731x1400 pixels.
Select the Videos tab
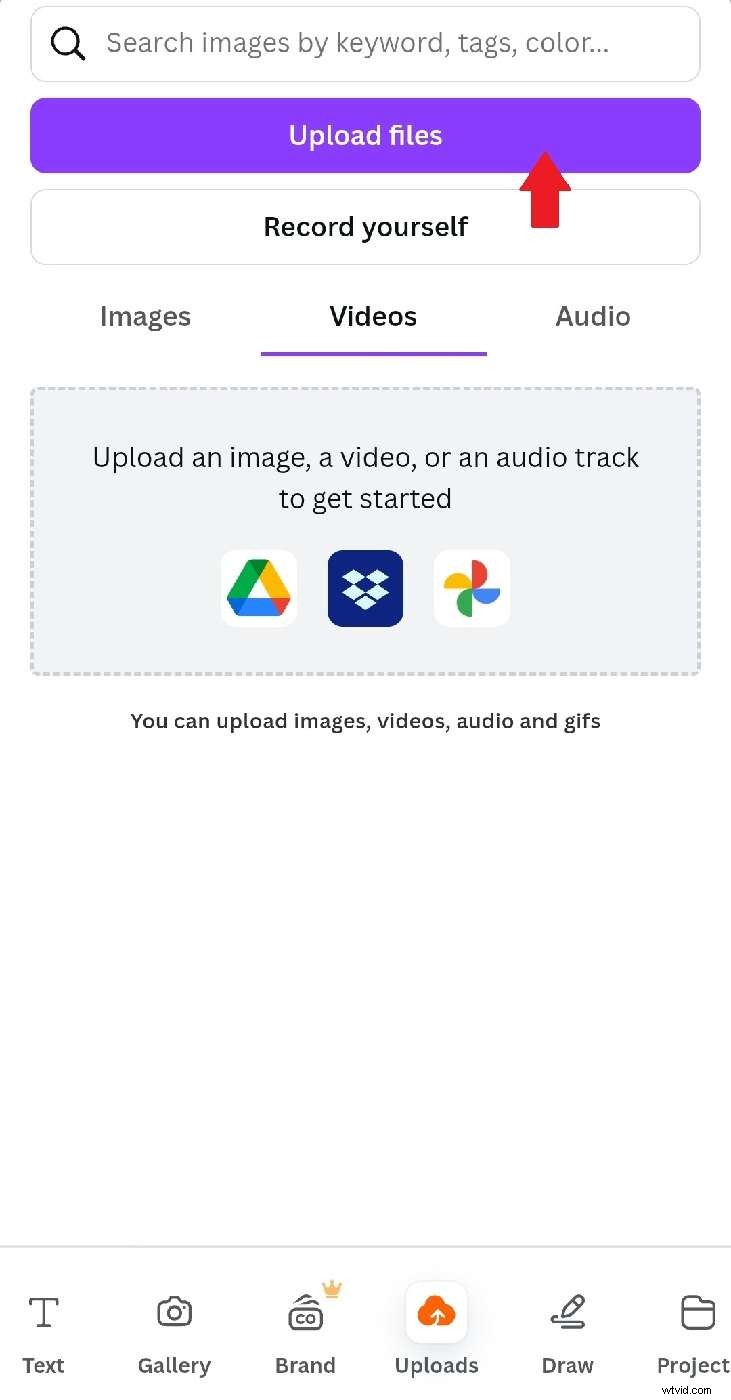pos(373,316)
